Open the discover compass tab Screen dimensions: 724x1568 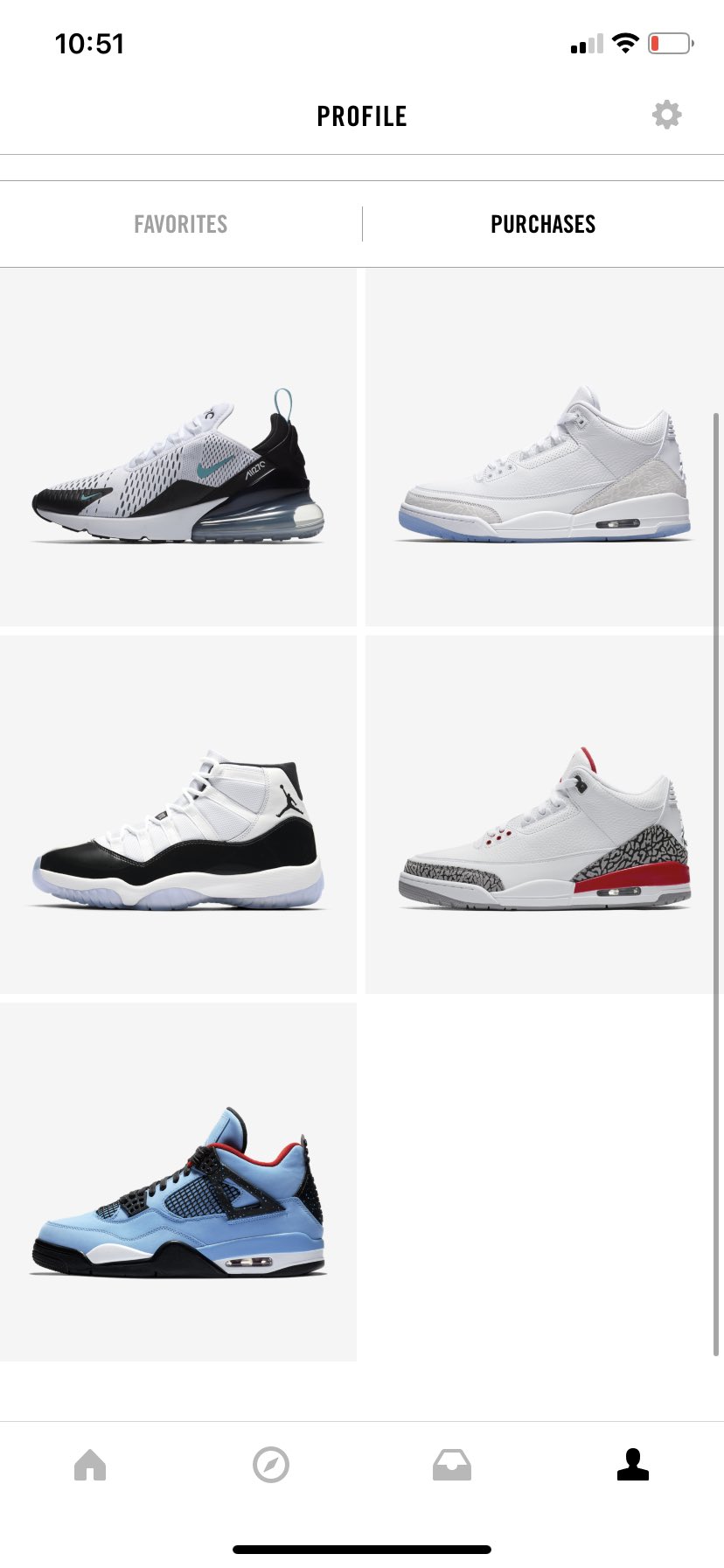tap(271, 1465)
